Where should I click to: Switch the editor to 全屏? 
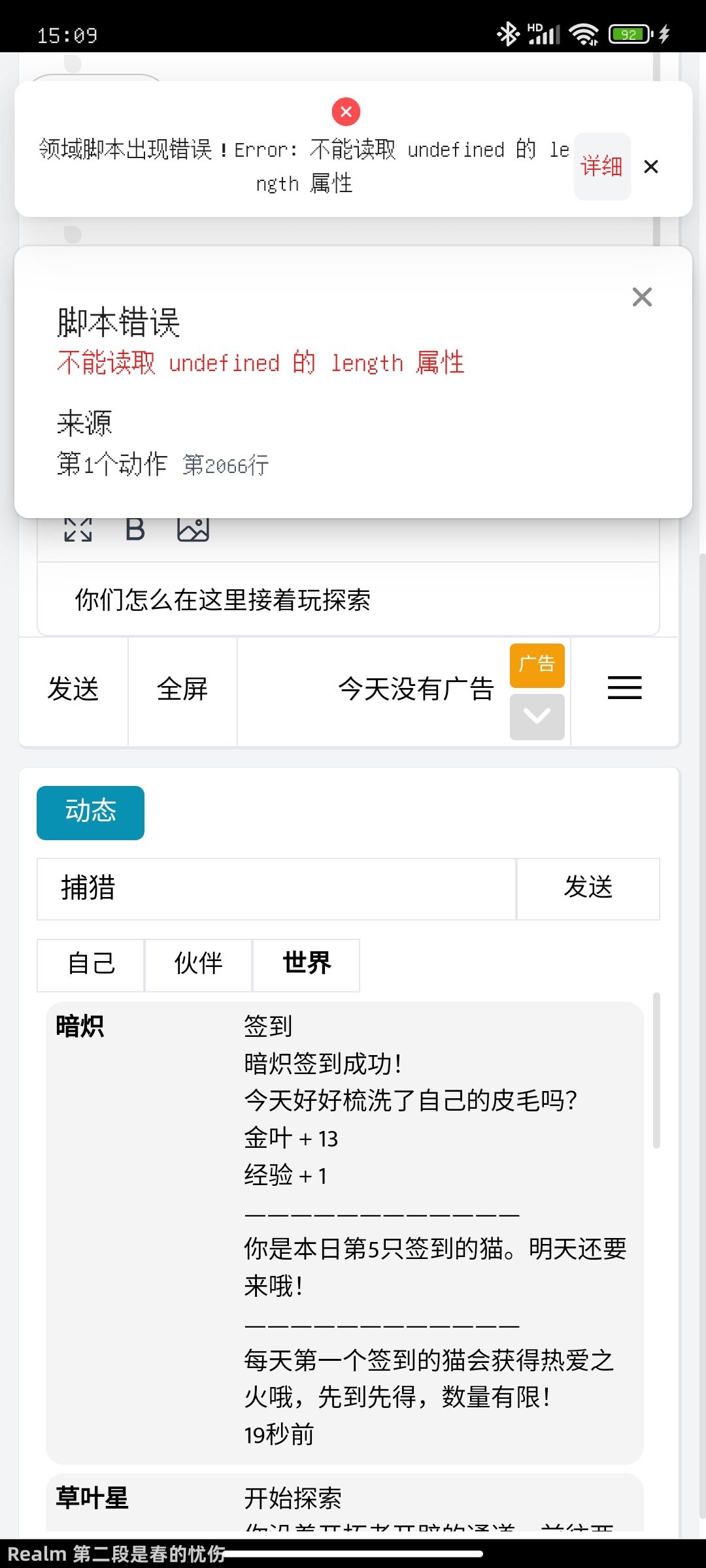(182, 690)
